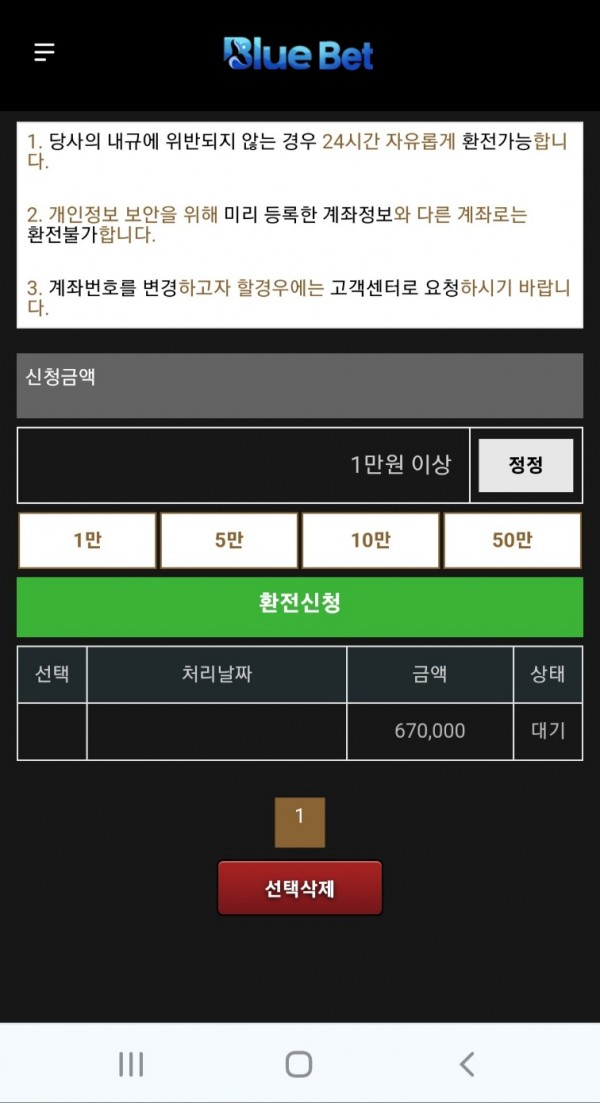Add 1만 to the amount
The image size is (600, 1103).
coord(87,541)
